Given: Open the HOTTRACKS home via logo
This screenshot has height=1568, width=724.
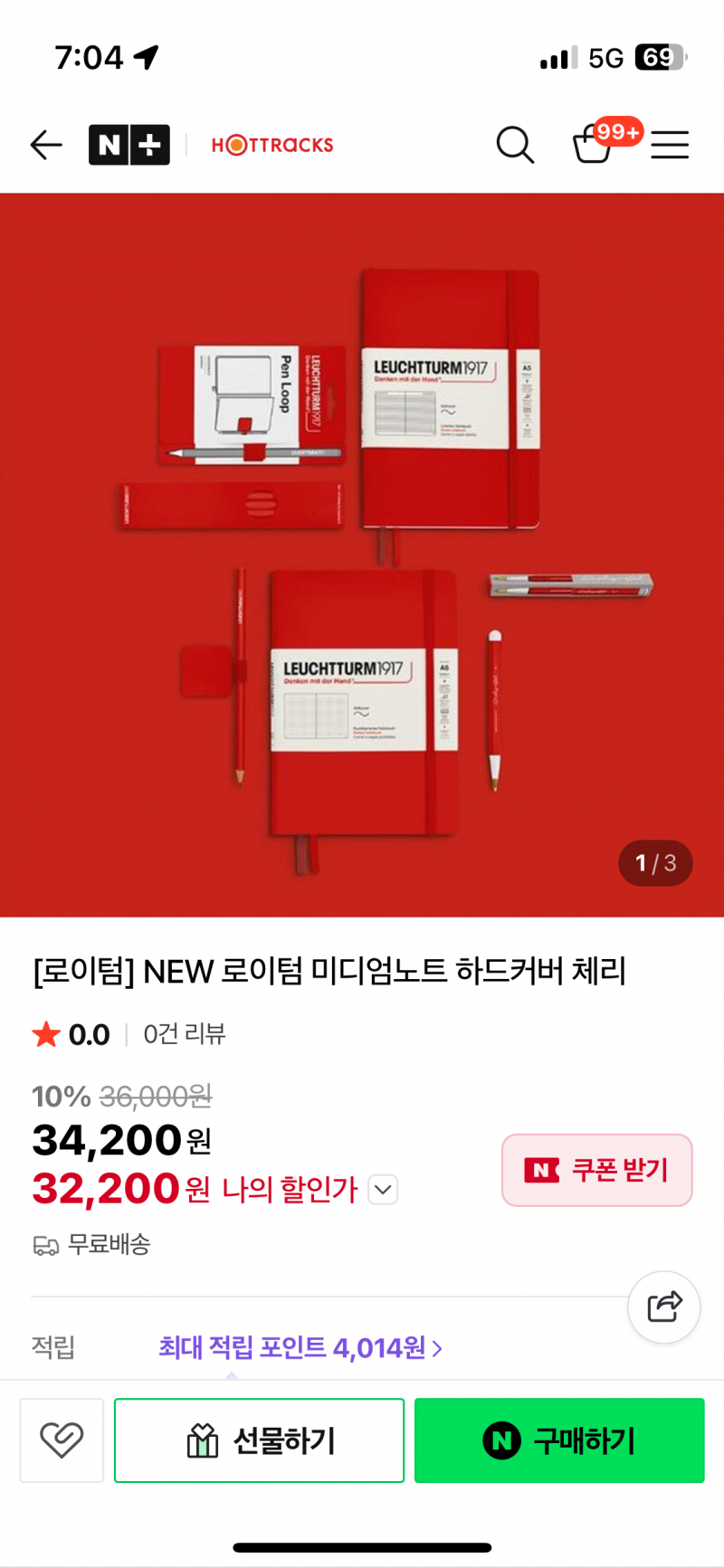Looking at the screenshot, I should click(x=271, y=145).
